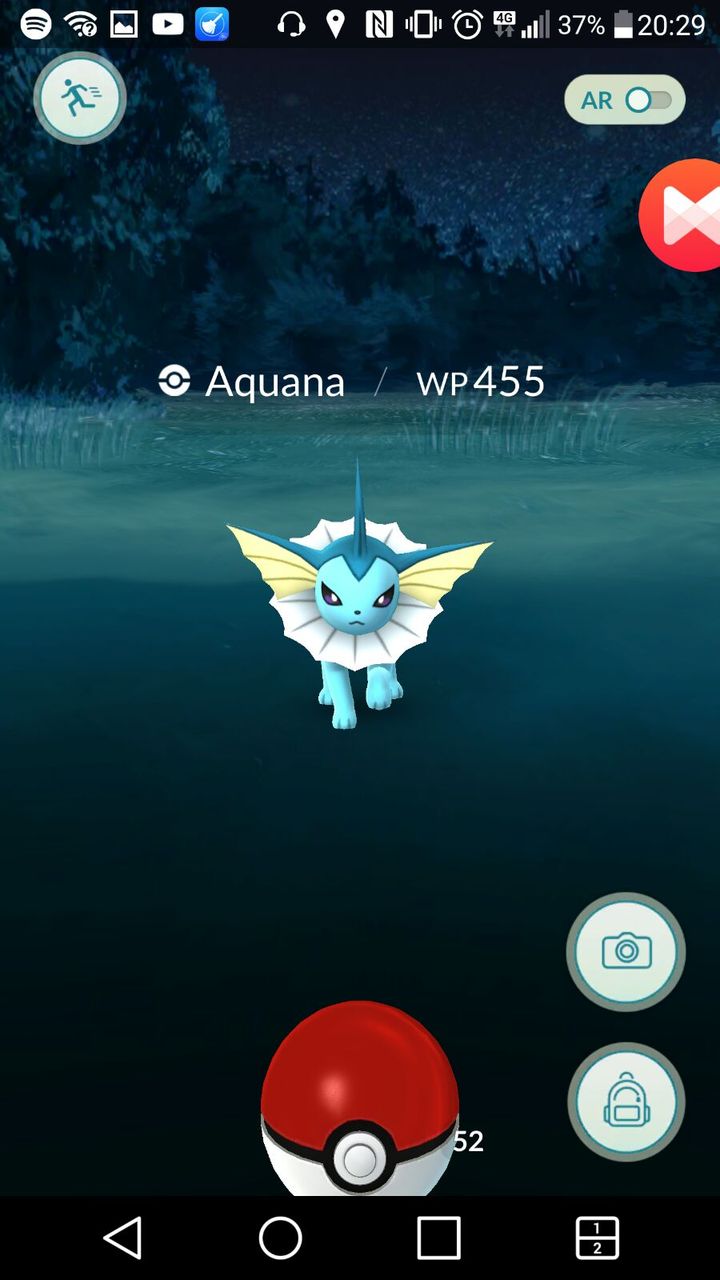
Task: Open the red floating recorder bubble
Action: [x=682, y=215]
